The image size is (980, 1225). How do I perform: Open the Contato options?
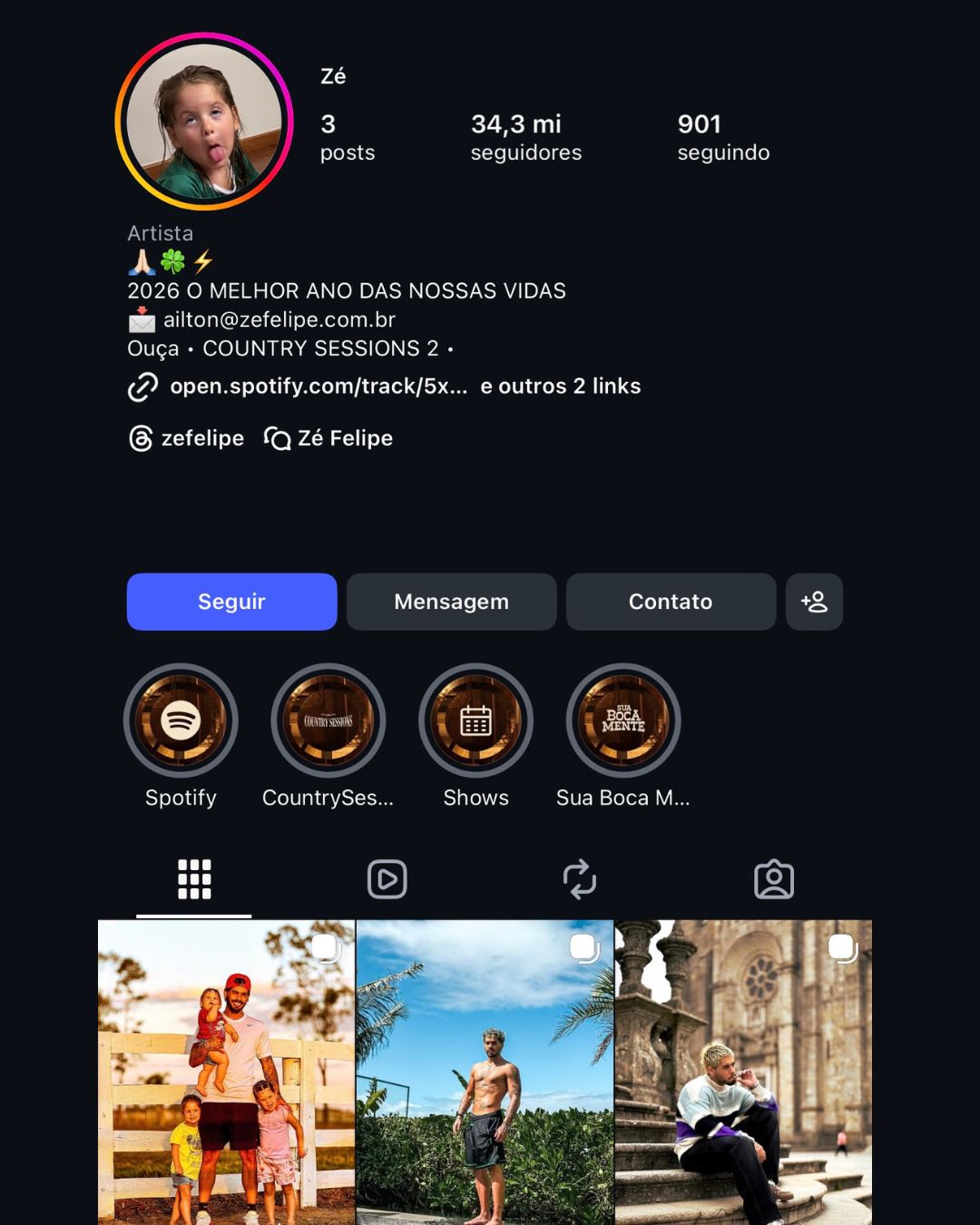click(671, 602)
